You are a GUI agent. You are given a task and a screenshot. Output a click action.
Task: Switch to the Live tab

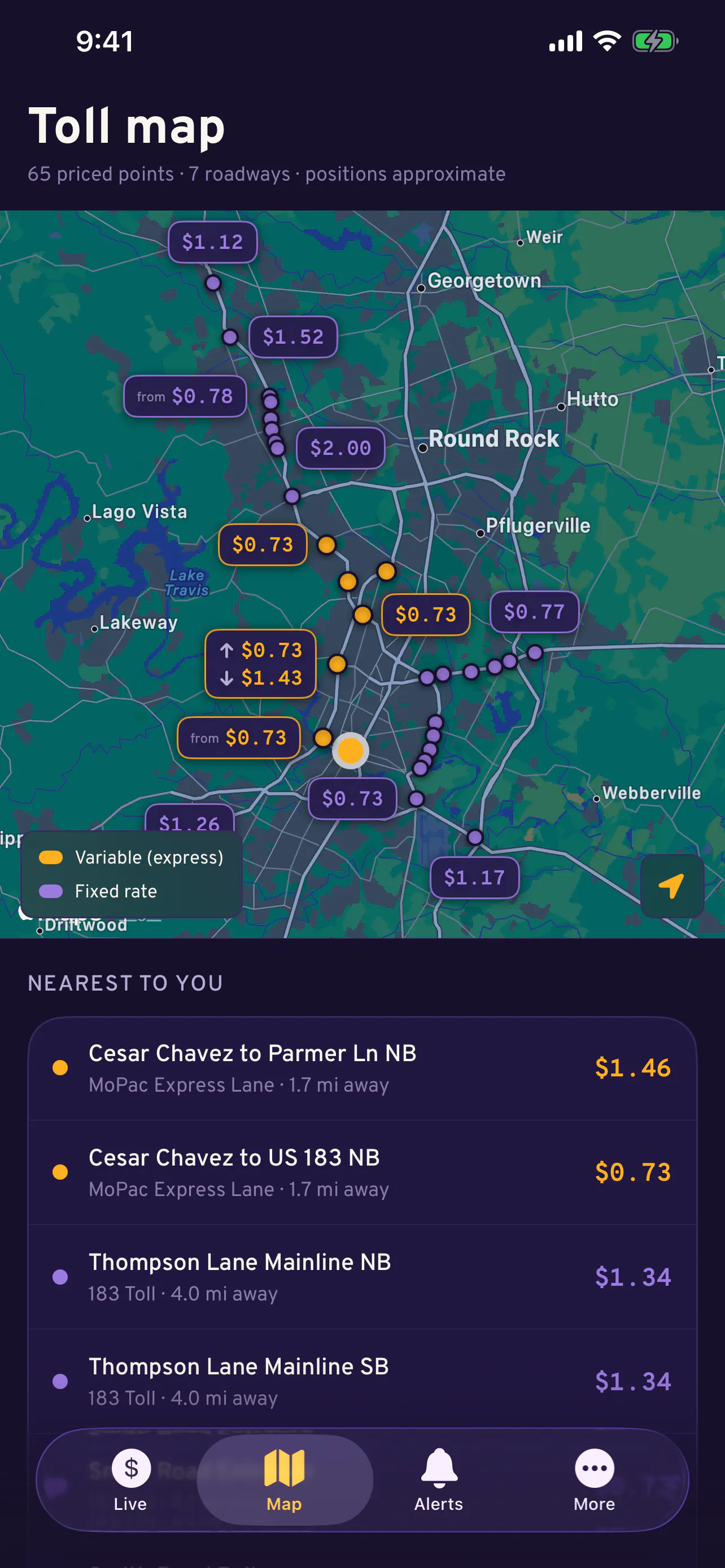click(130, 1480)
